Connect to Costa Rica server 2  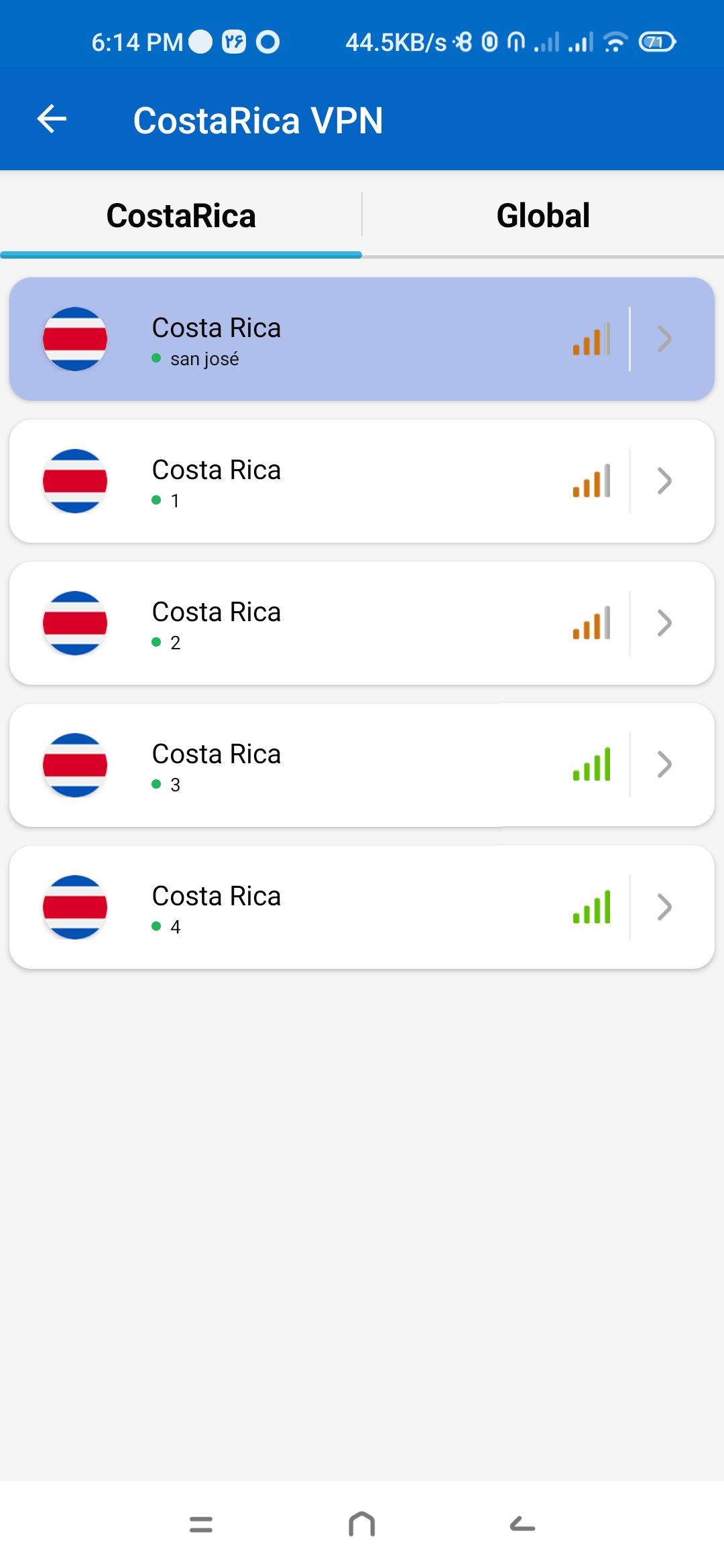[x=362, y=623]
